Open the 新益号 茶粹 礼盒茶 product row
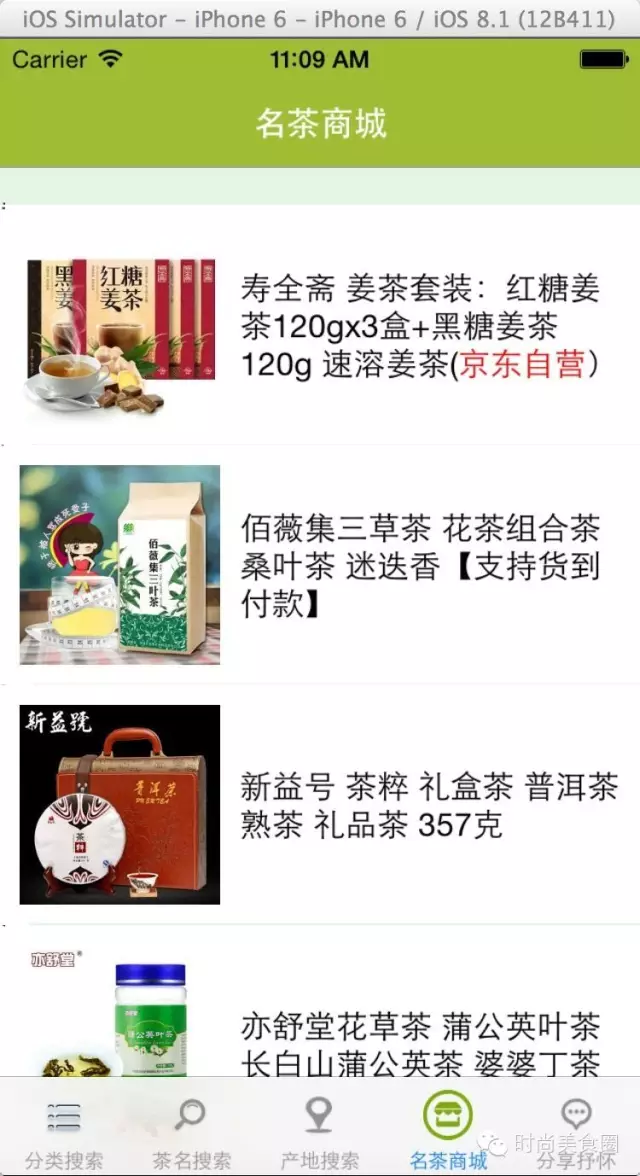The height and width of the screenshot is (1176, 640). pos(320,804)
